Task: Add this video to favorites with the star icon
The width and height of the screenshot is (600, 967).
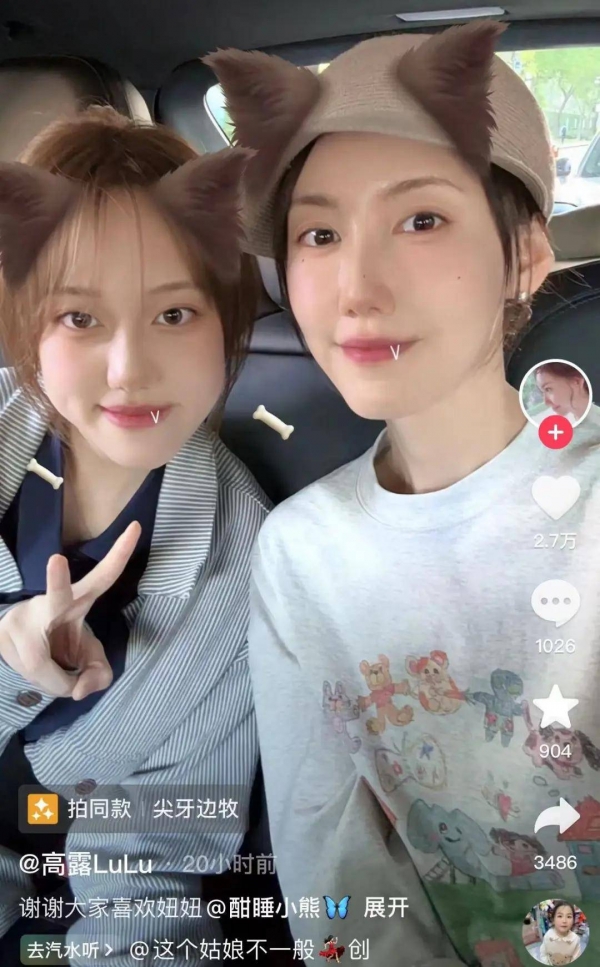Action: 555,707
